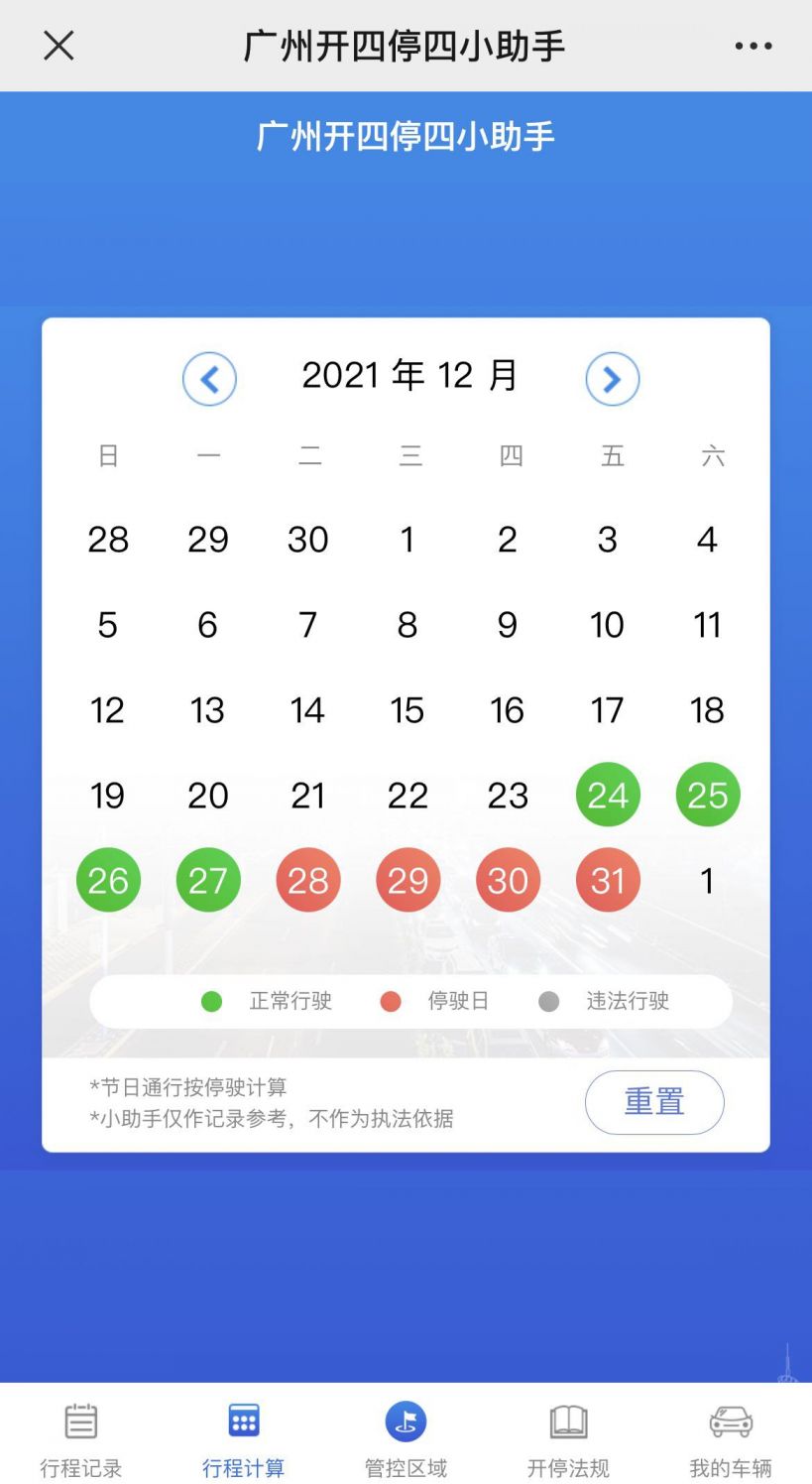The width and height of the screenshot is (812, 1484).
Task: Pick December 31 on the calendar
Action: (x=608, y=880)
